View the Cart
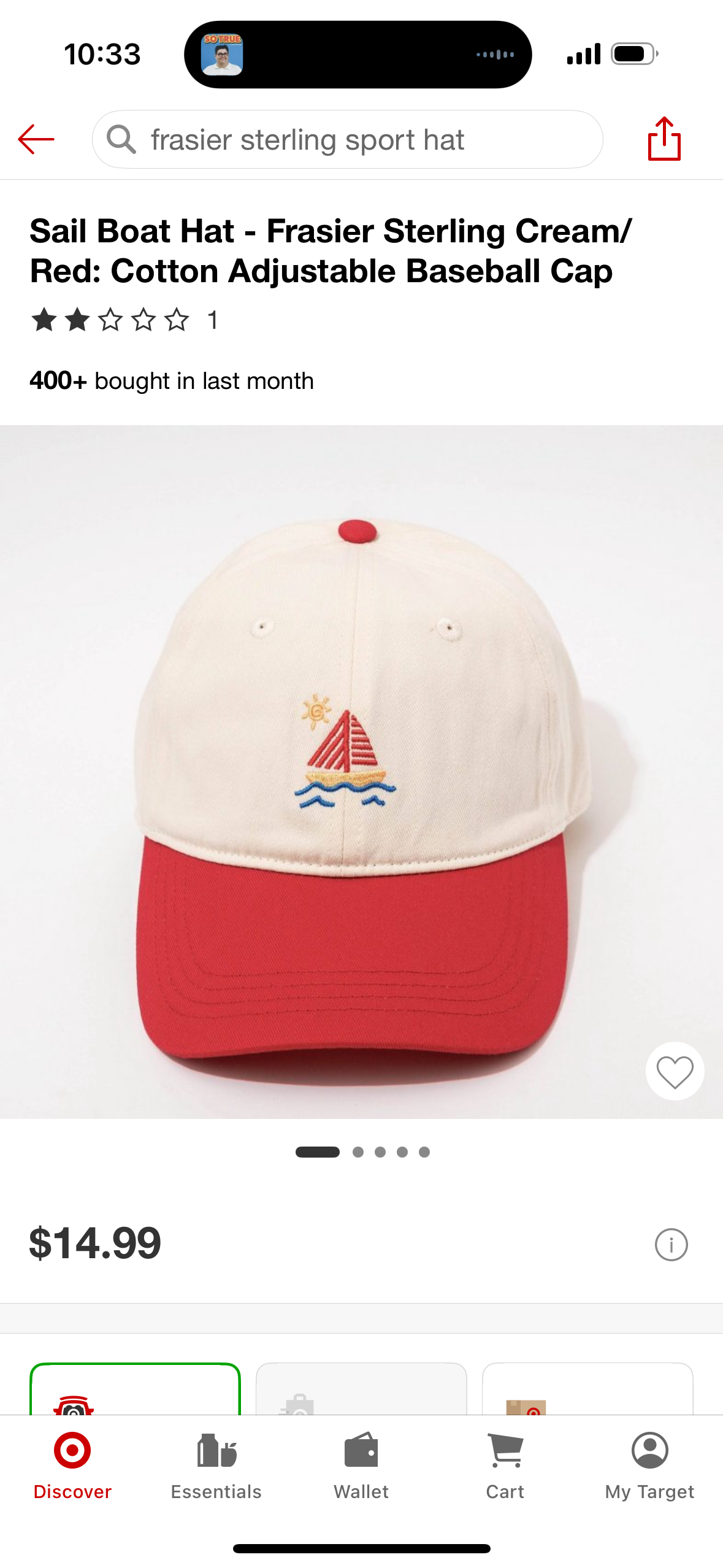723x1568 pixels. tap(505, 1465)
